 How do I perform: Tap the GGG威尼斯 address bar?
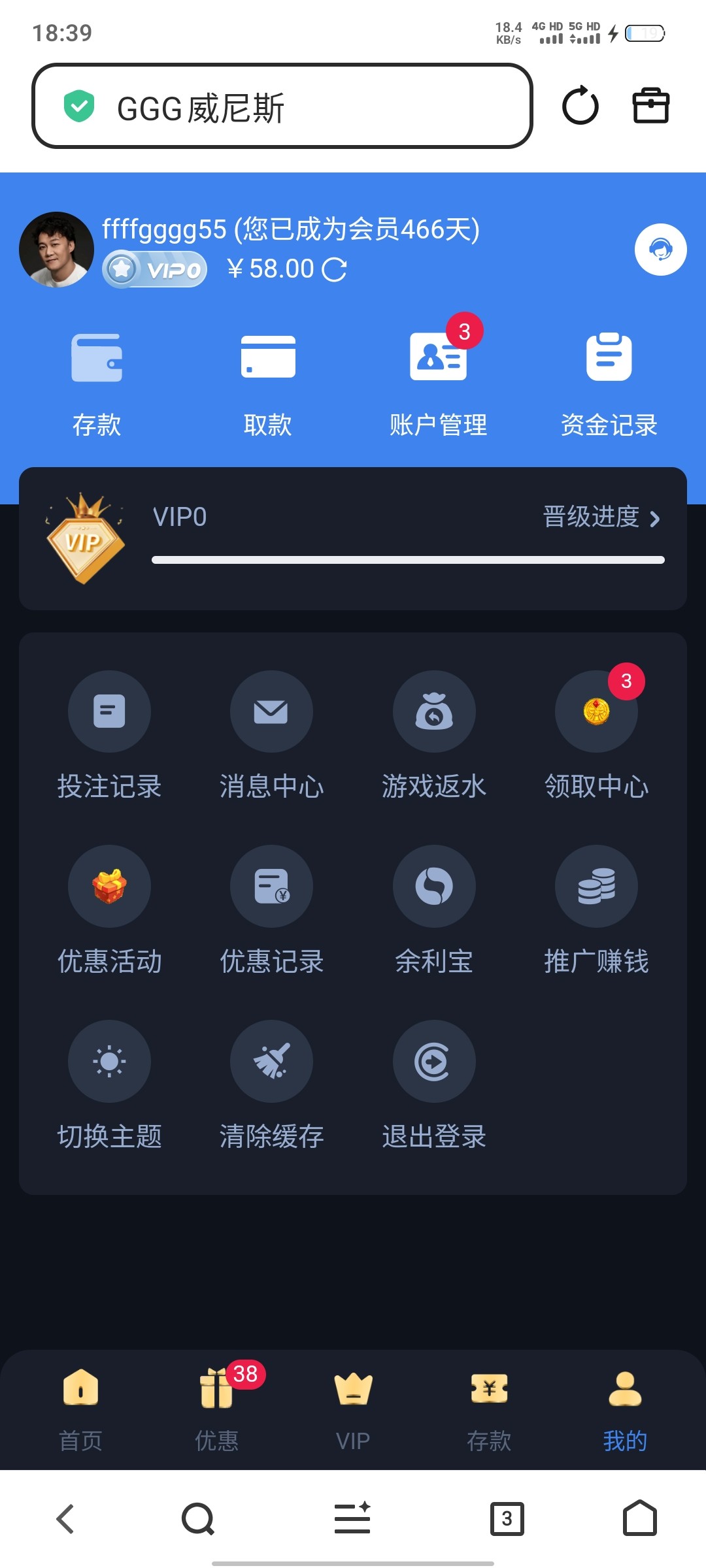282,106
